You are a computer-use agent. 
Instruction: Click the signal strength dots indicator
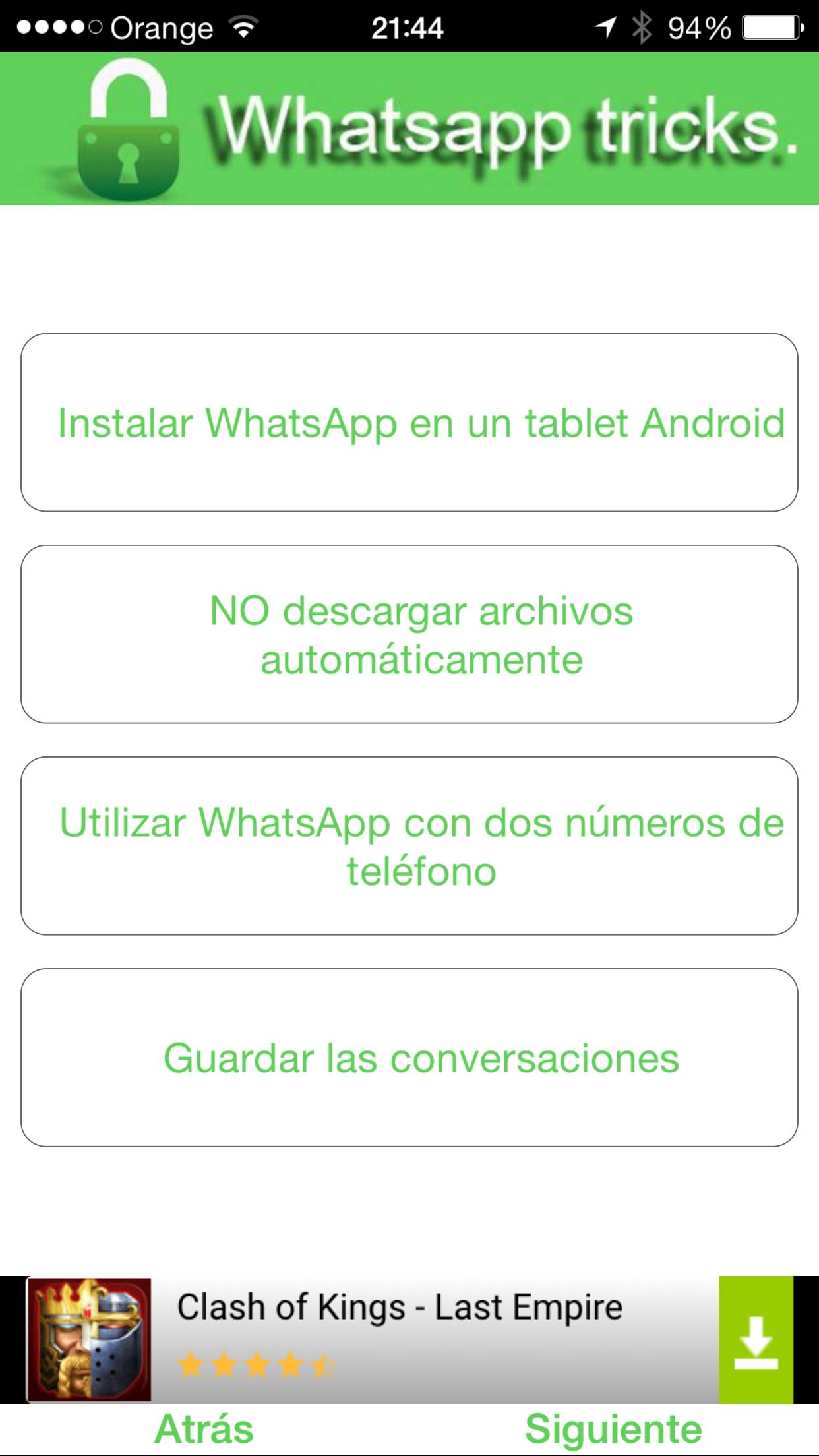pos(56,26)
